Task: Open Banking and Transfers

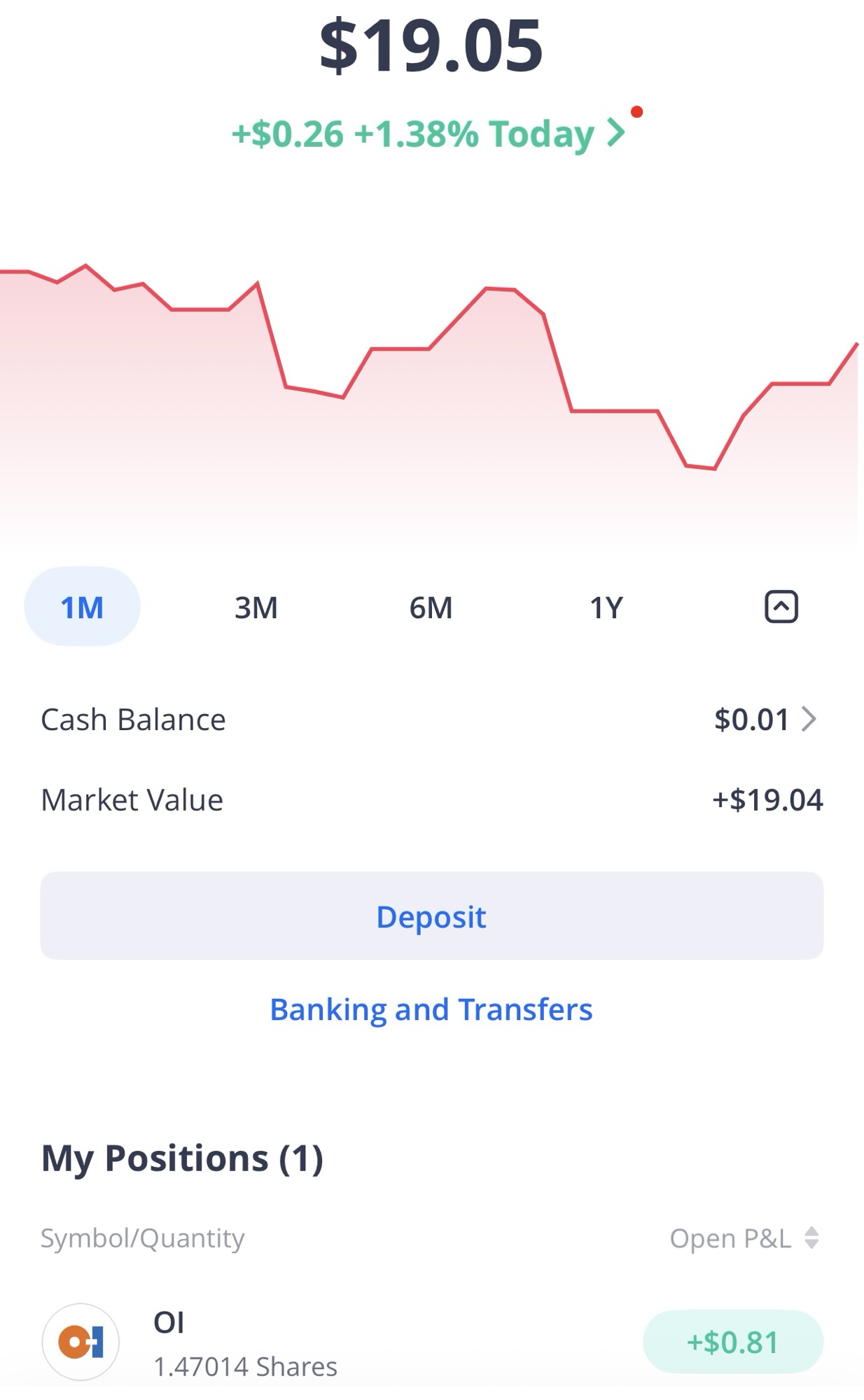Action: [431, 1009]
